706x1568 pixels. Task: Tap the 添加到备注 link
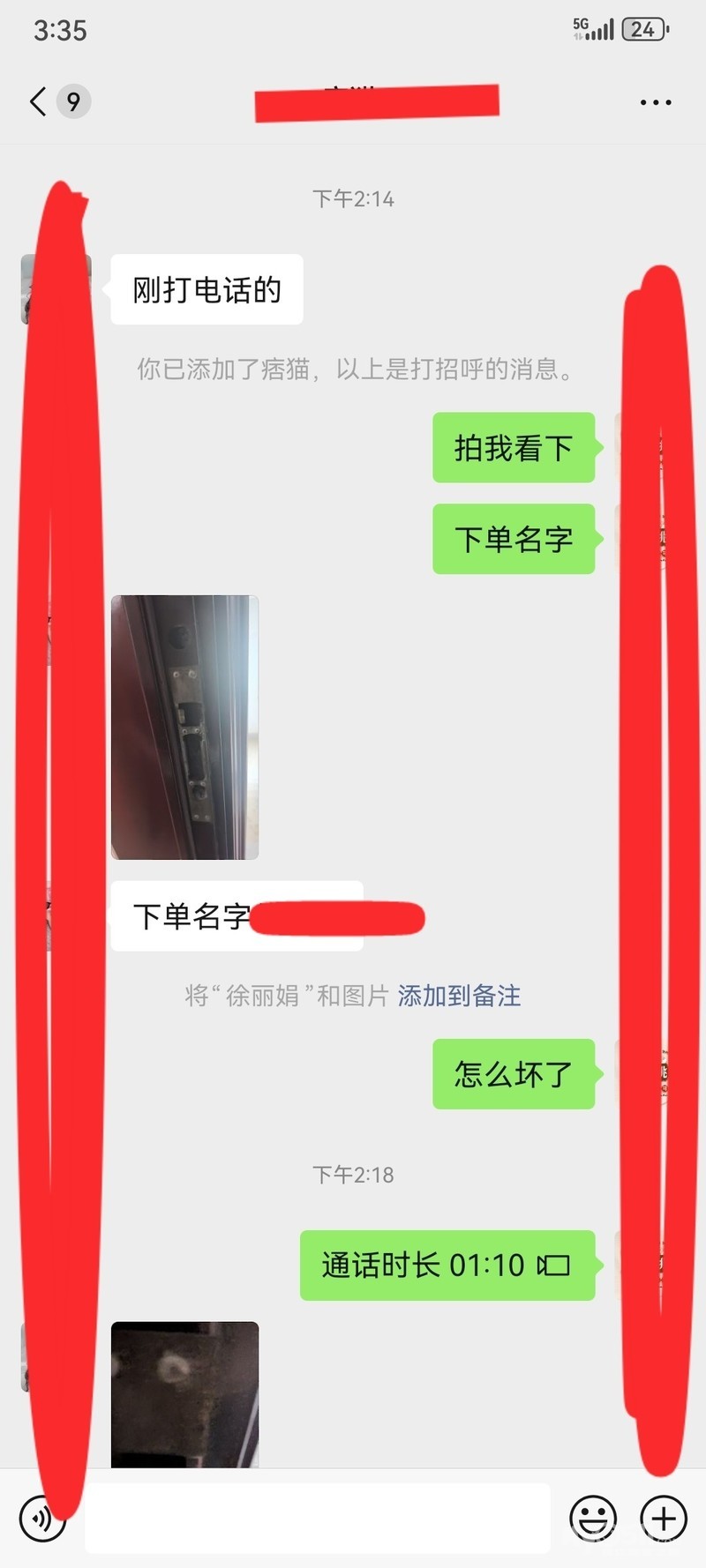click(459, 996)
